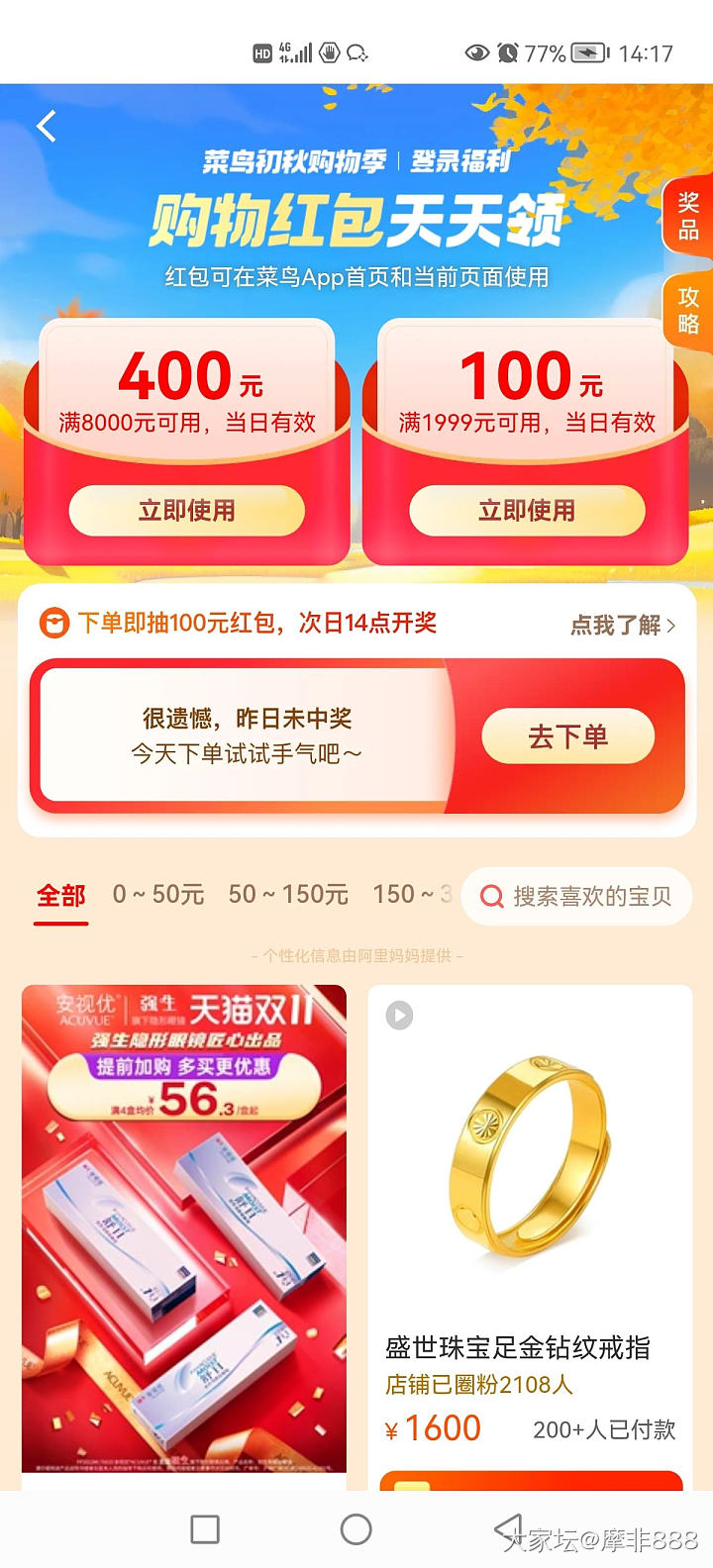This screenshot has height=1568, width=713.
Task: Open the 攻略 side tab
Action: [x=688, y=310]
